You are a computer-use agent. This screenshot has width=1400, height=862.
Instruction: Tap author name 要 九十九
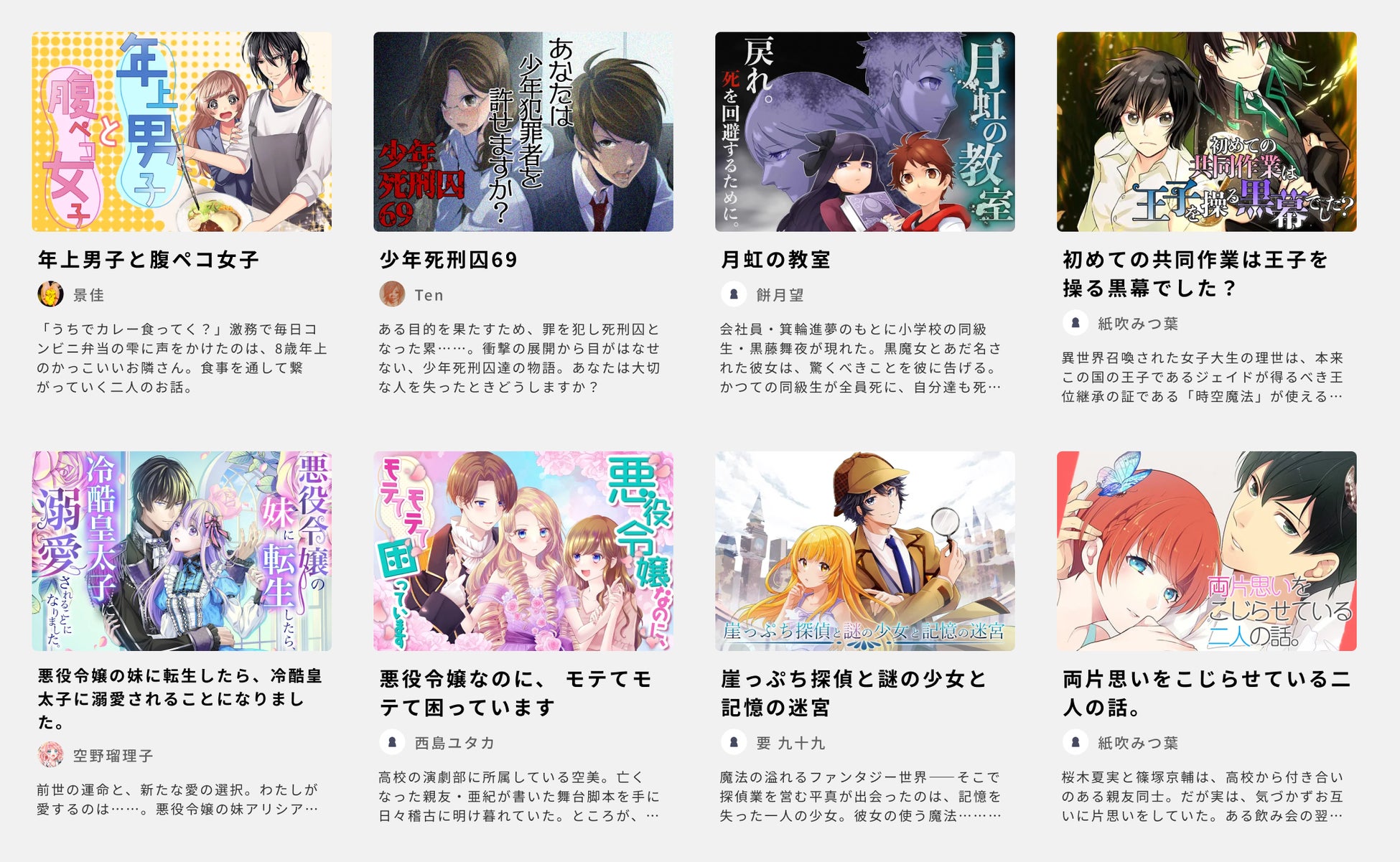(x=790, y=743)
